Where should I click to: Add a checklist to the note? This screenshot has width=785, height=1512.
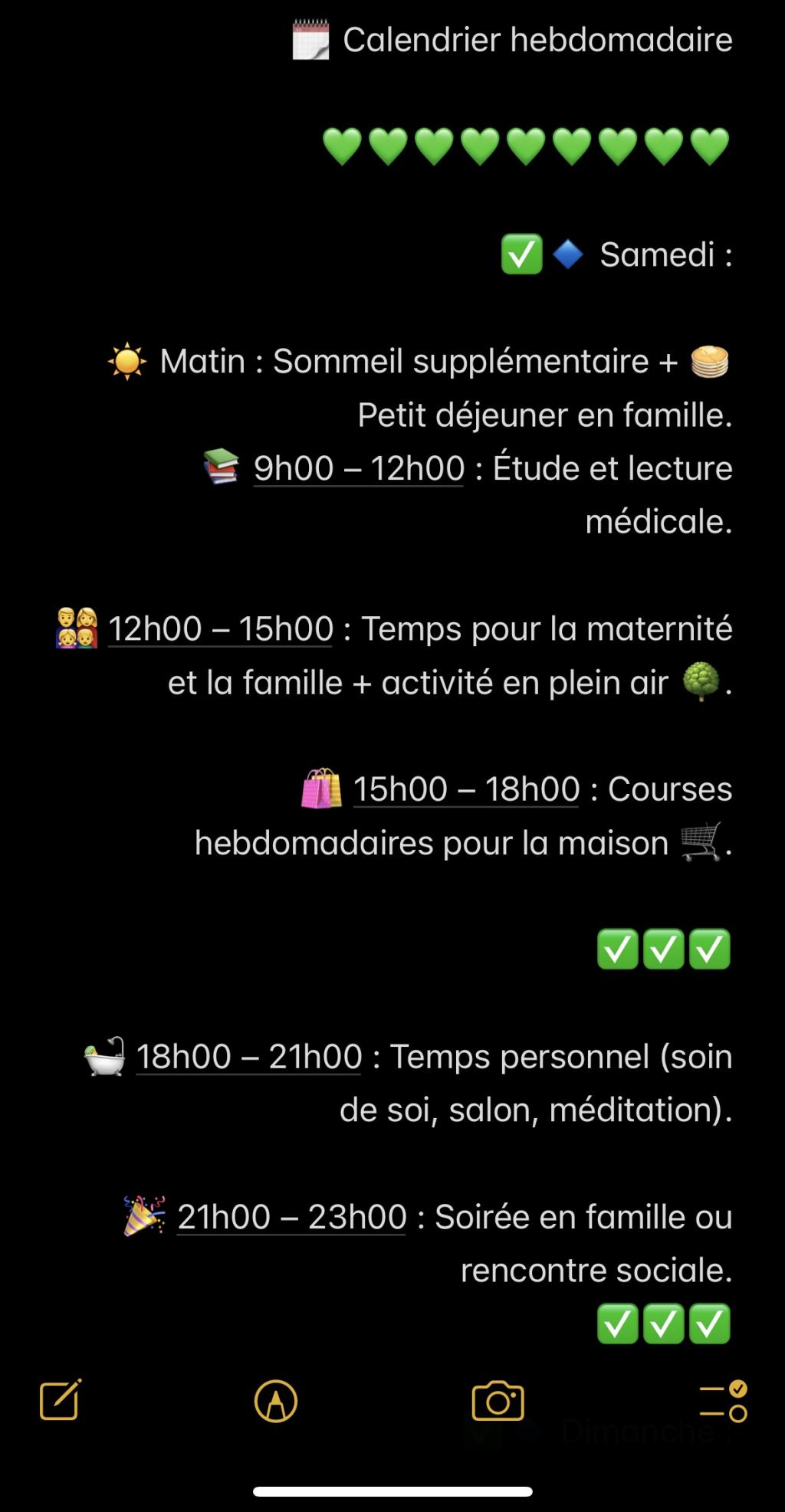pos(723,1402)
